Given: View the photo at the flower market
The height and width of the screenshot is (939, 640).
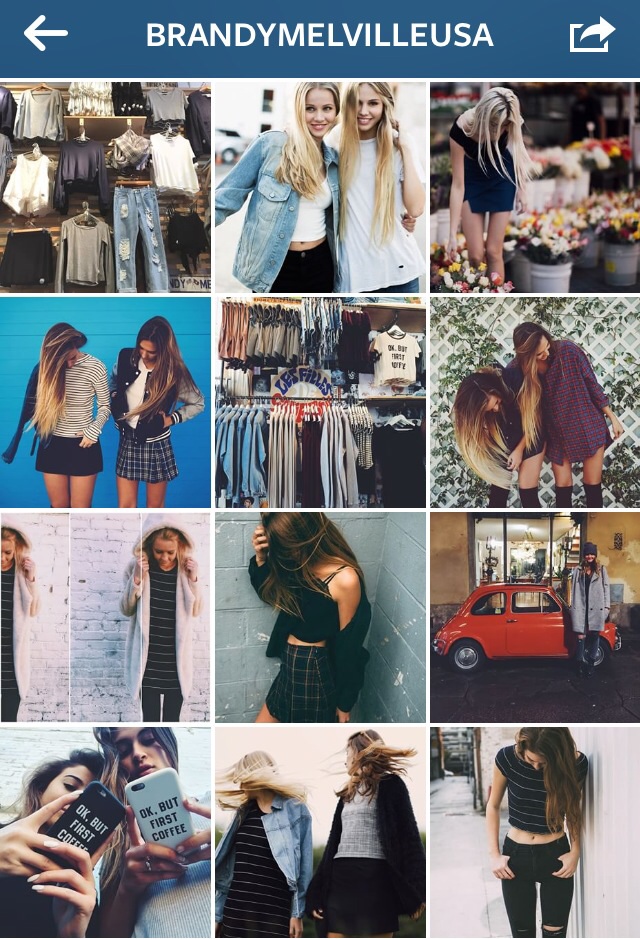Looking at the screenshot, I should (535, 187).
